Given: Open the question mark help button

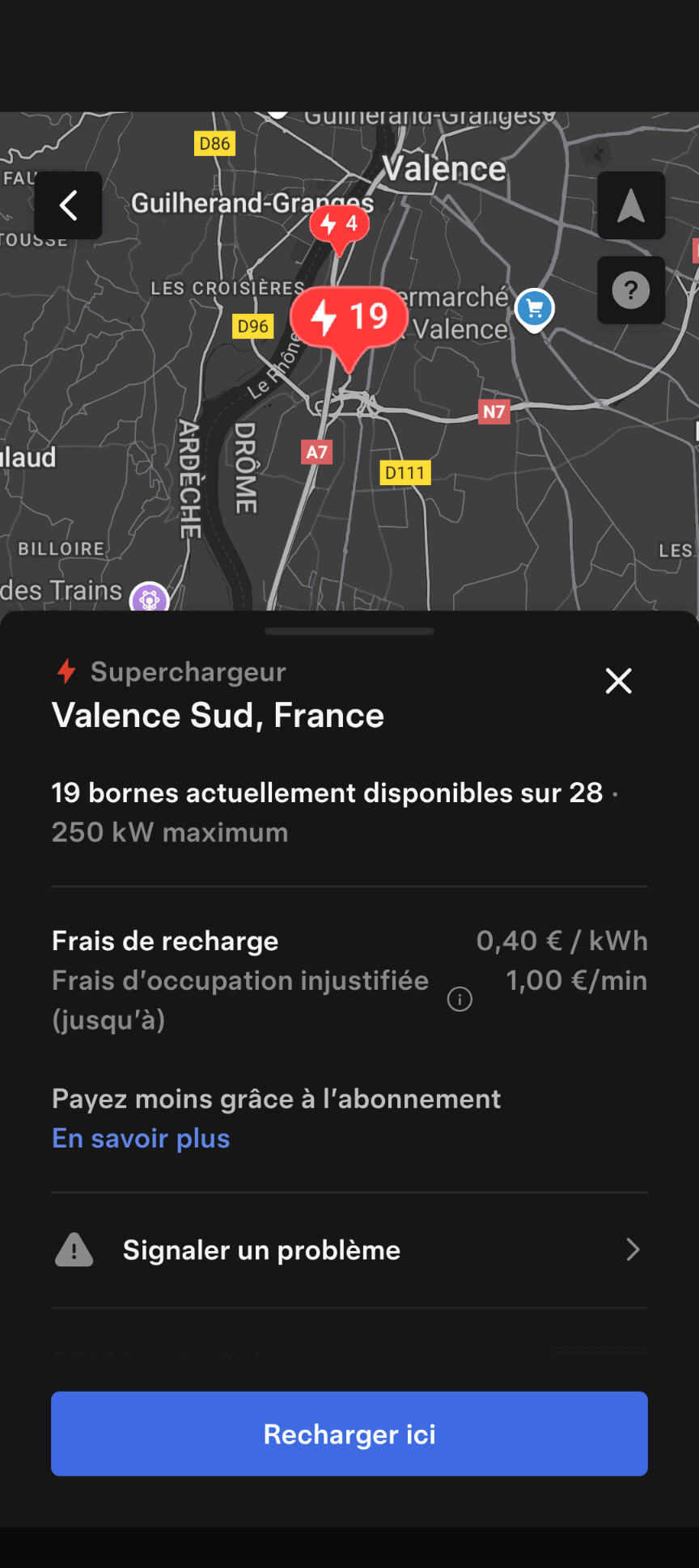Looking at the screenshot, I should [631, 290].
